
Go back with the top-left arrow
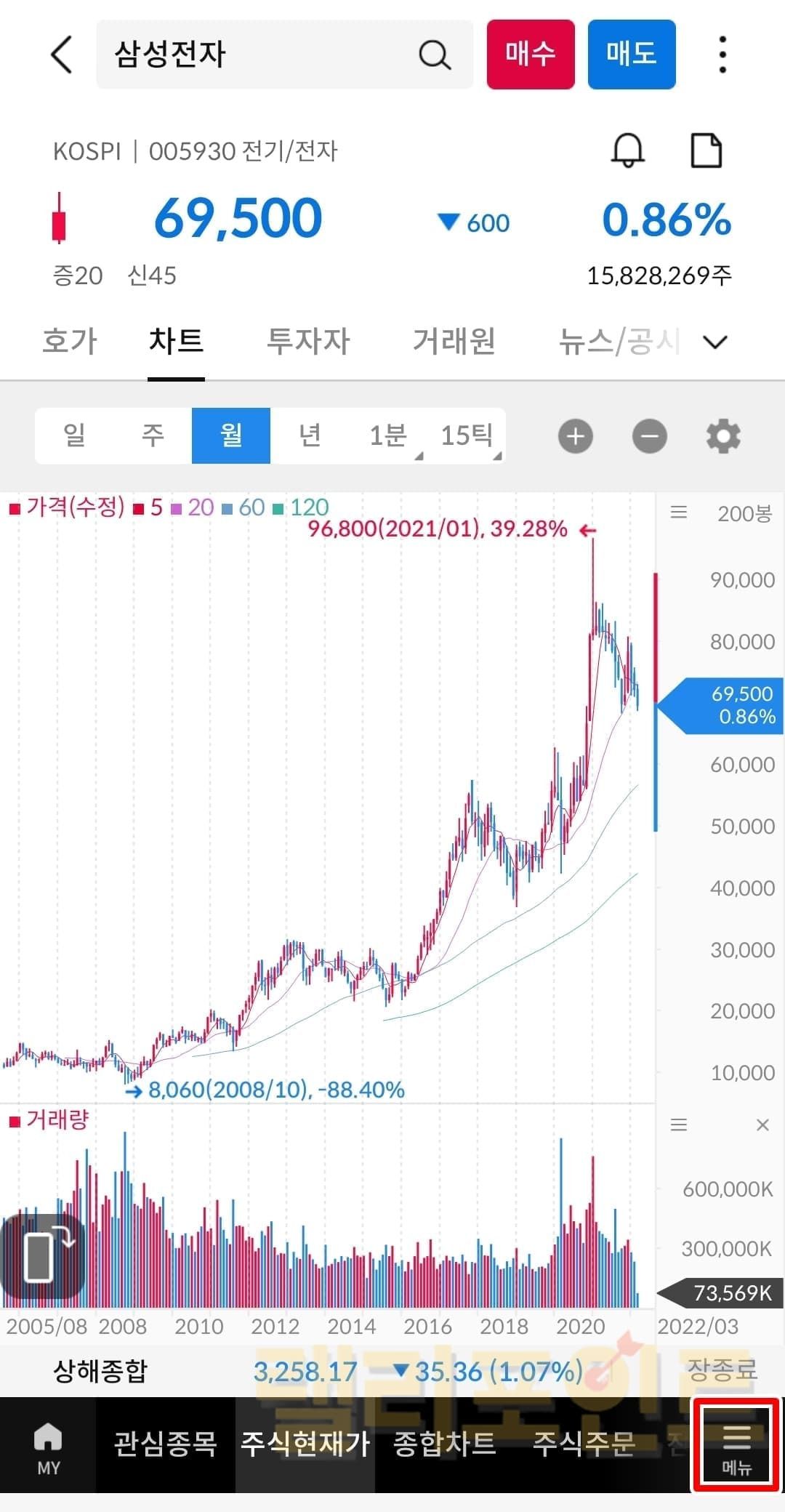(62, 55)
